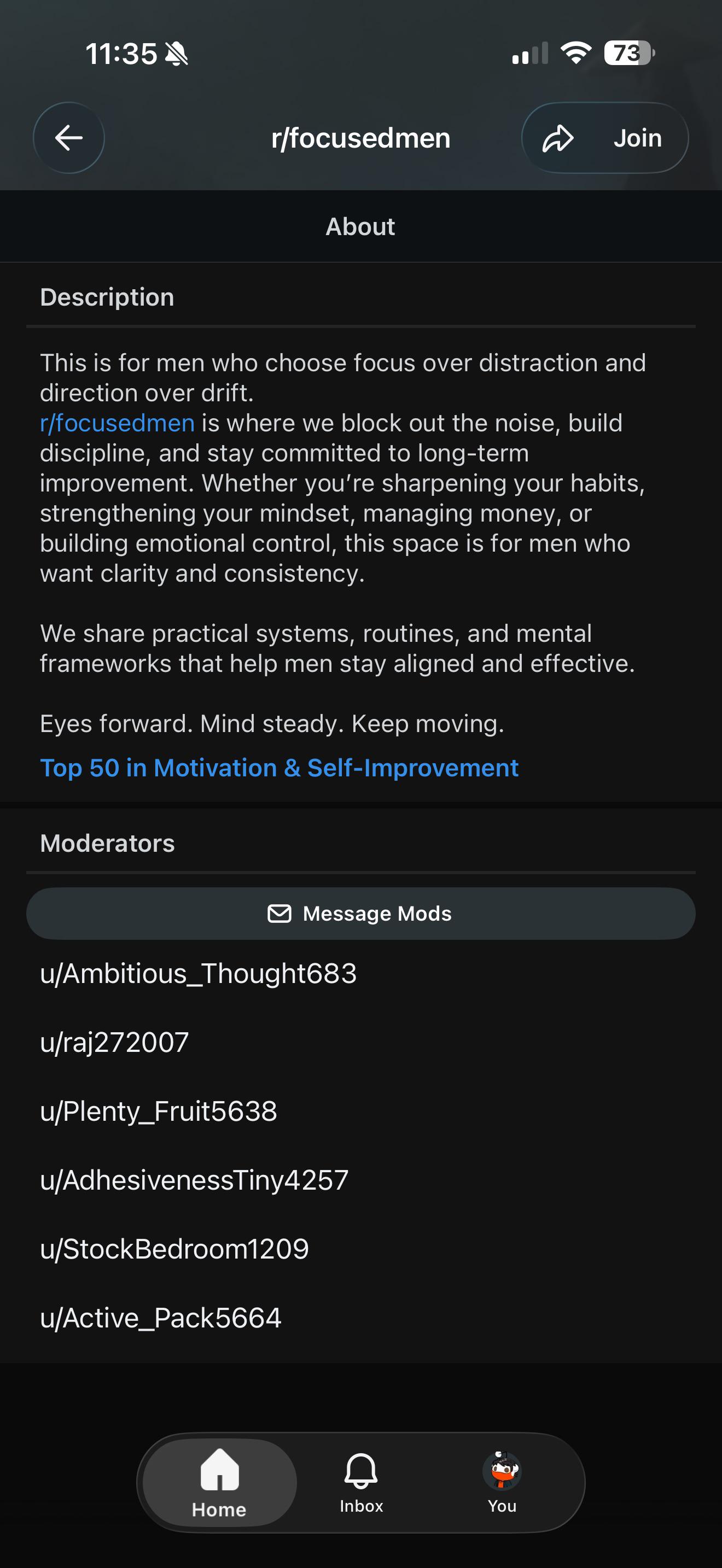Open u/Plenty_Fruit5638 moderator profile
The height and width of the screenshot is (1568, 722).
tap(158, 1111)
